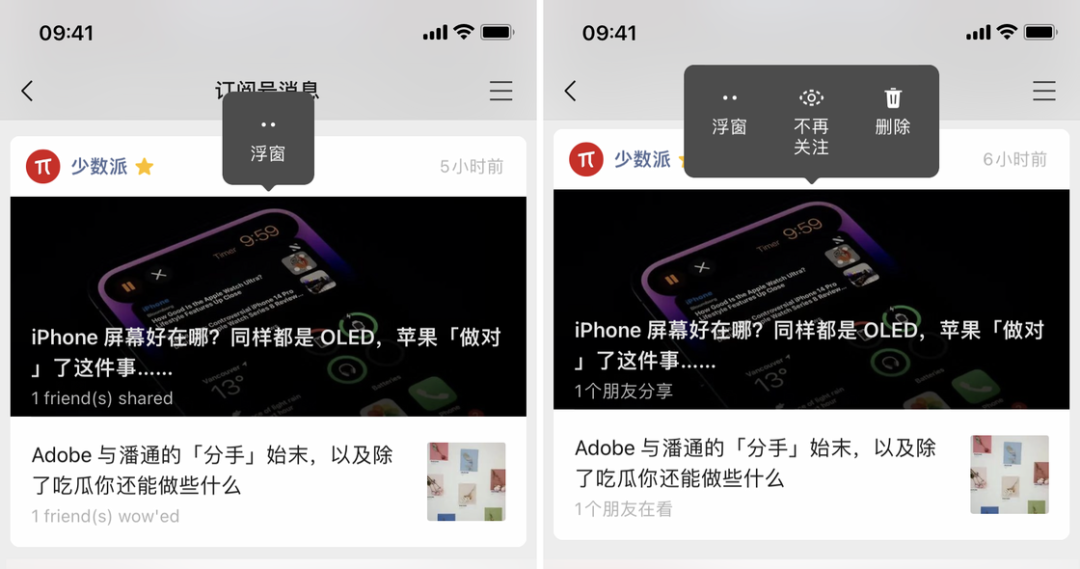Open 少数派 account posted 5小时前
The image size is (1080, 569).
point(98,166)
